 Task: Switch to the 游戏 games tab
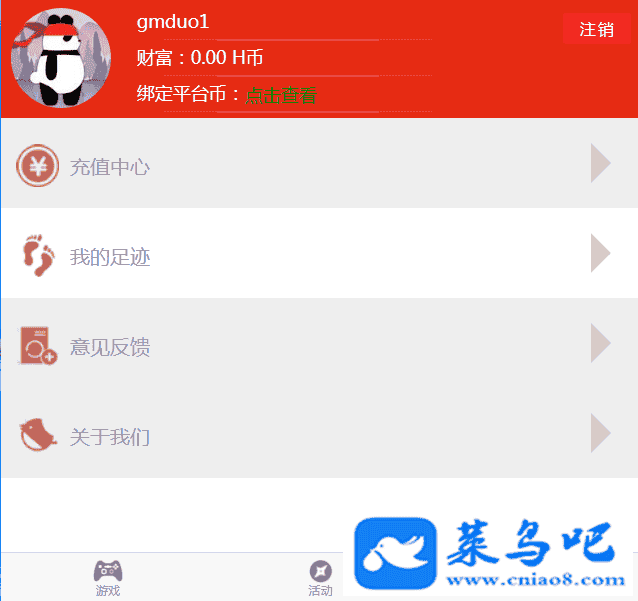click(x=108, y=578)
